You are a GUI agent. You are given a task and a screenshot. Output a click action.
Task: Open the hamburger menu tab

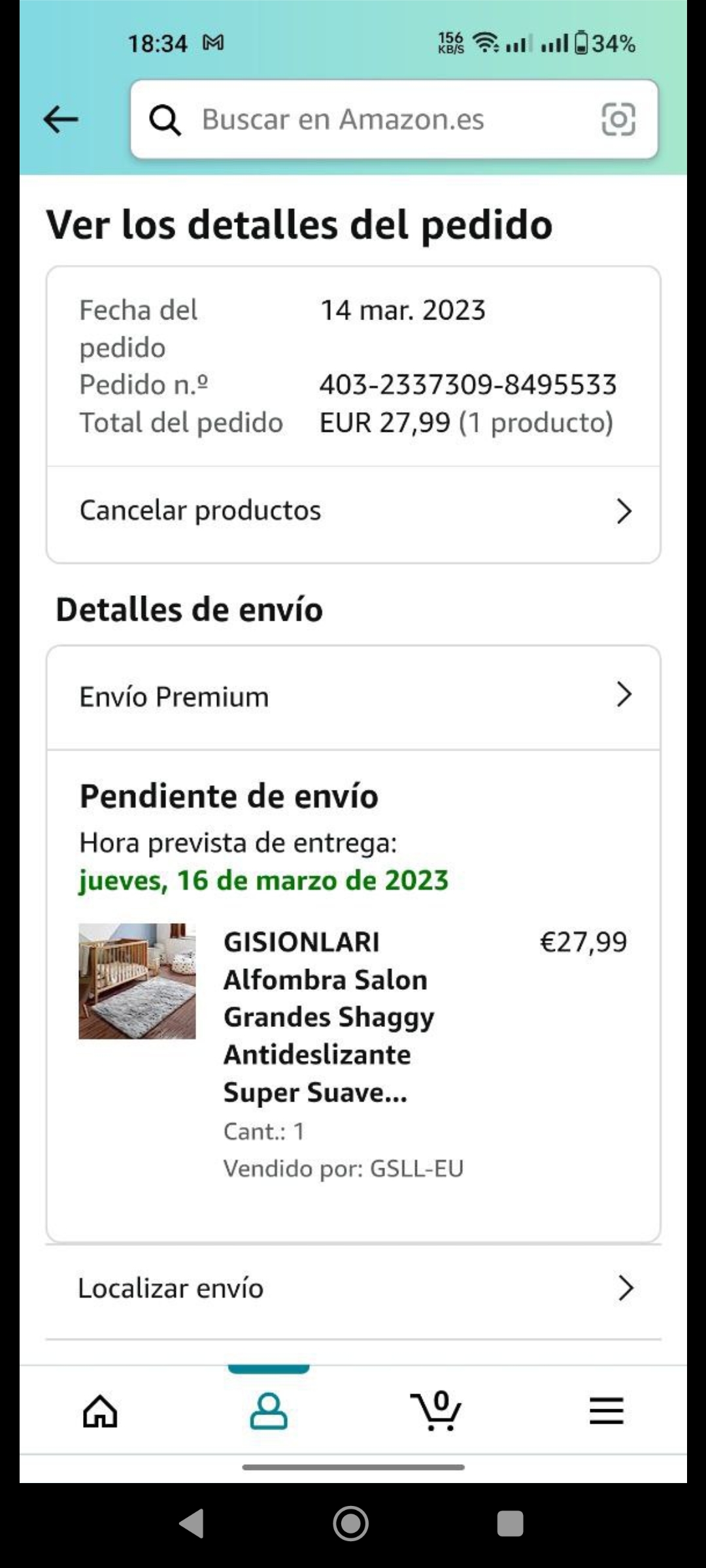point(606,1411)
